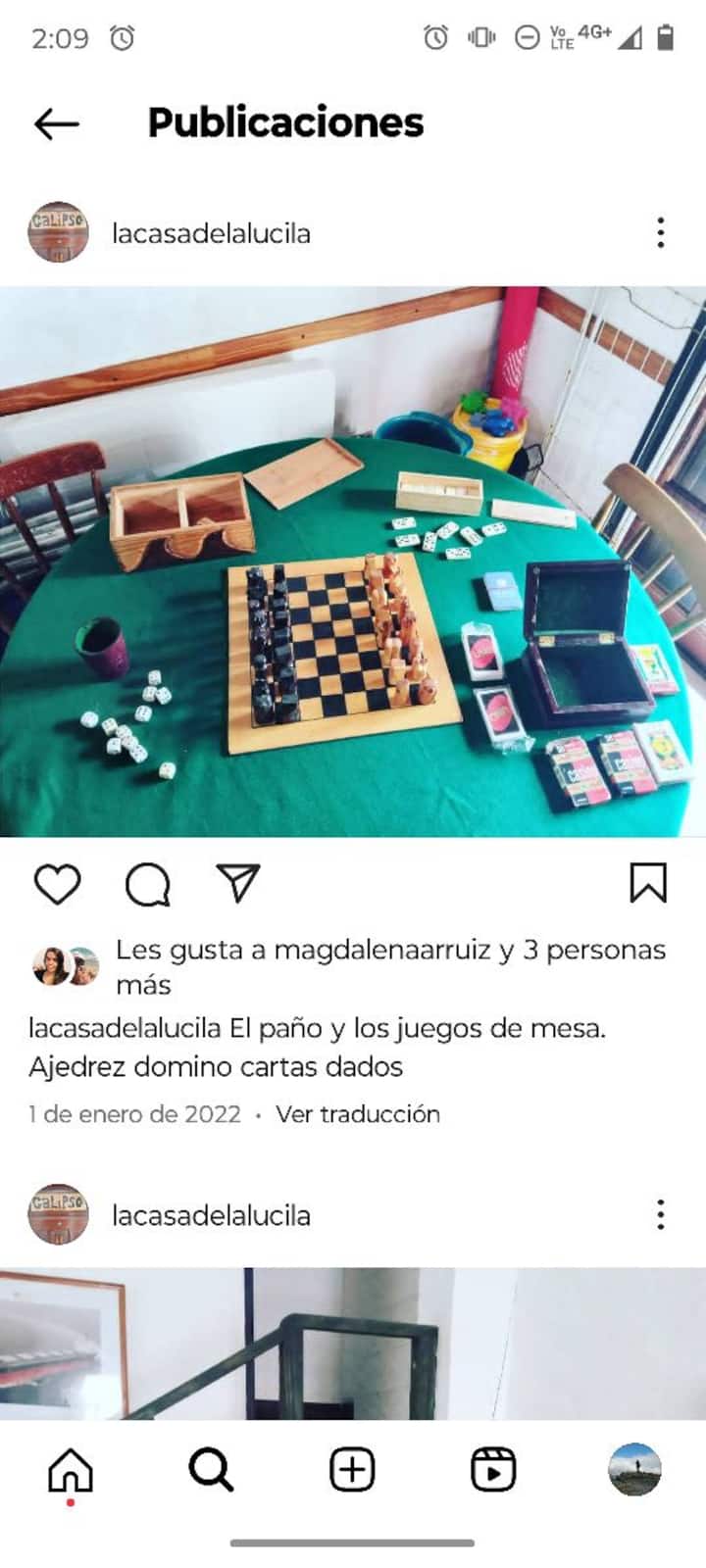Open lacasadelalucila avatar on second post
This screenshot has width=706, height=1568.
[x=58, y=1215]
